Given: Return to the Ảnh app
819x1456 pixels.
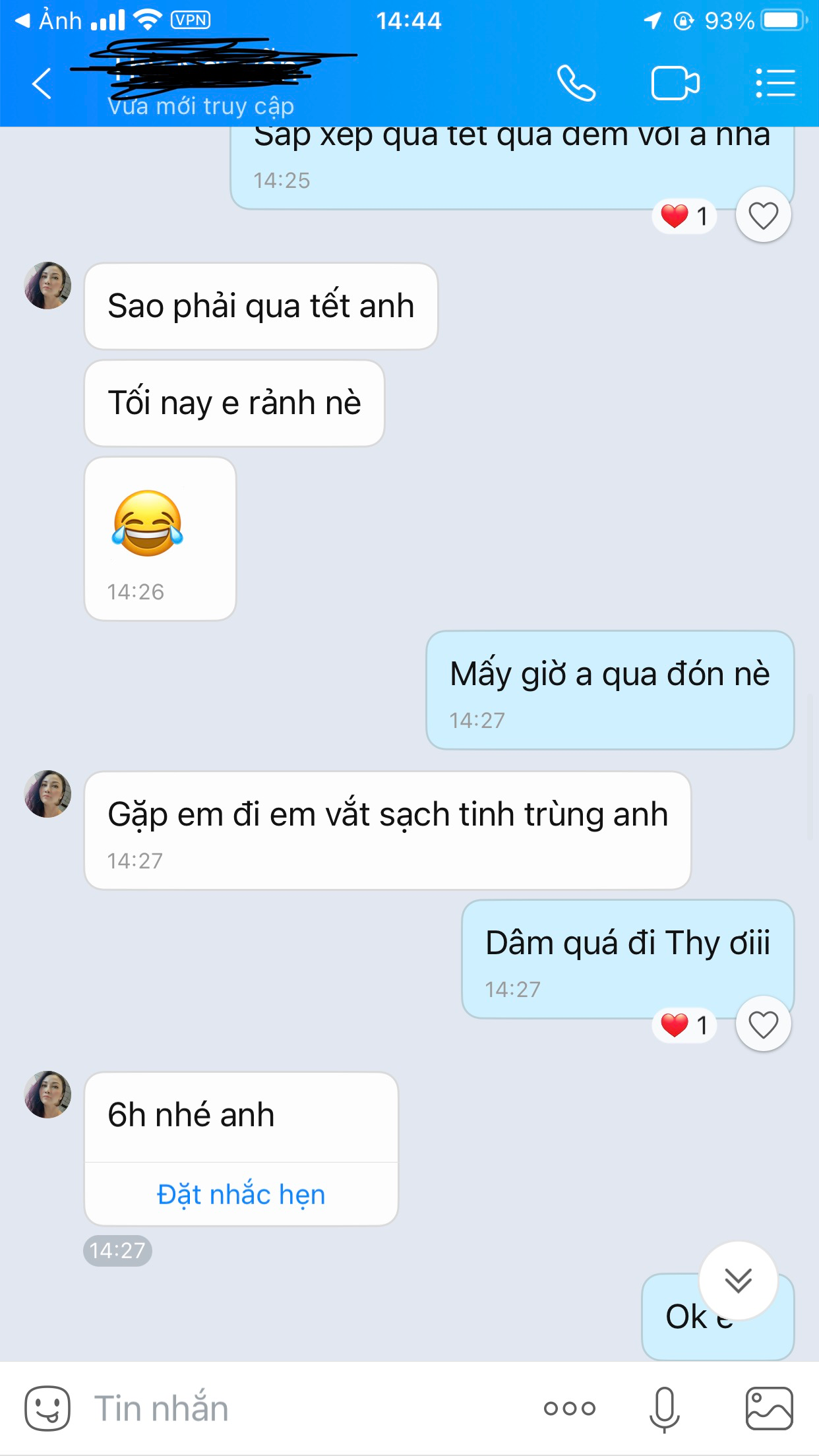Looking at the screenshot, I should pos(49,20).
